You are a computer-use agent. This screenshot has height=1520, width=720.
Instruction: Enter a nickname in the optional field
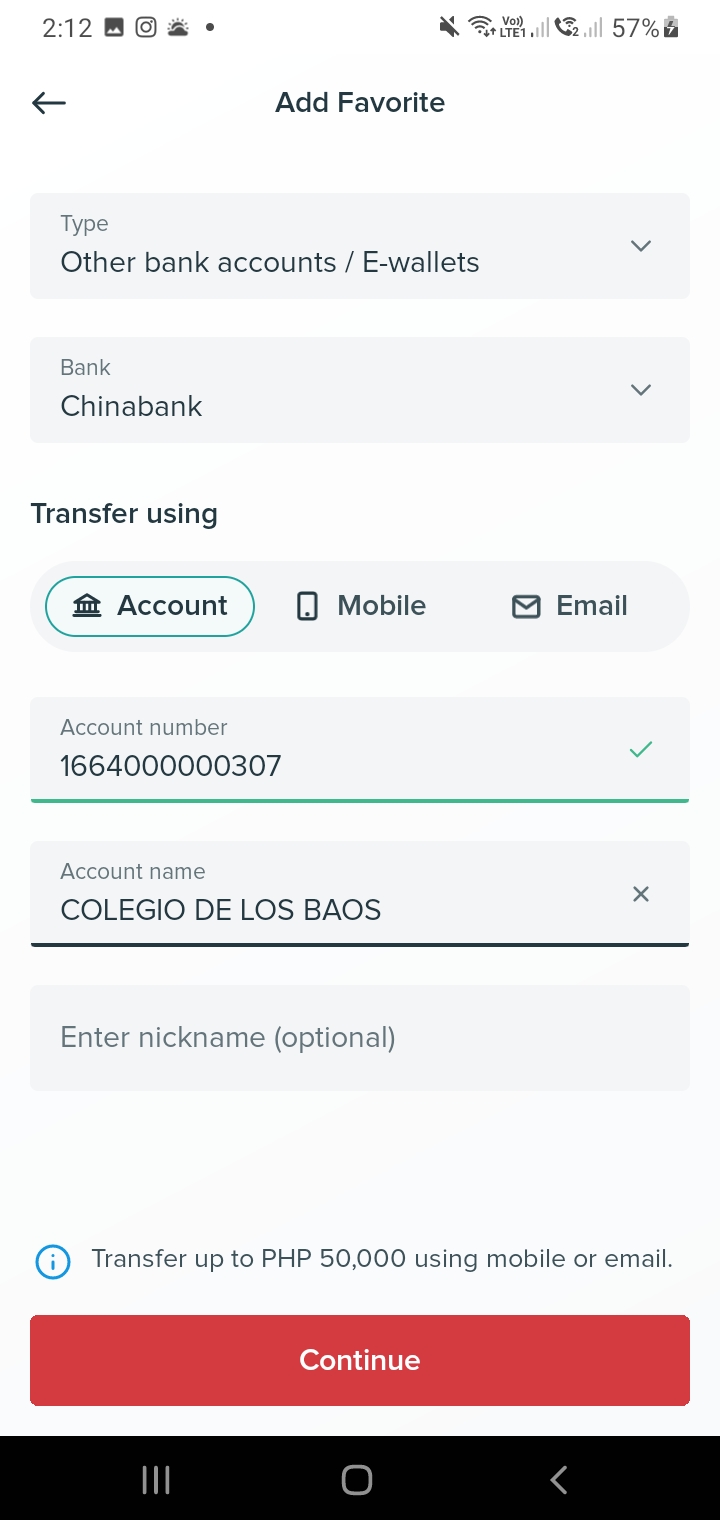pyautogui.click(x=360, y=1037)
